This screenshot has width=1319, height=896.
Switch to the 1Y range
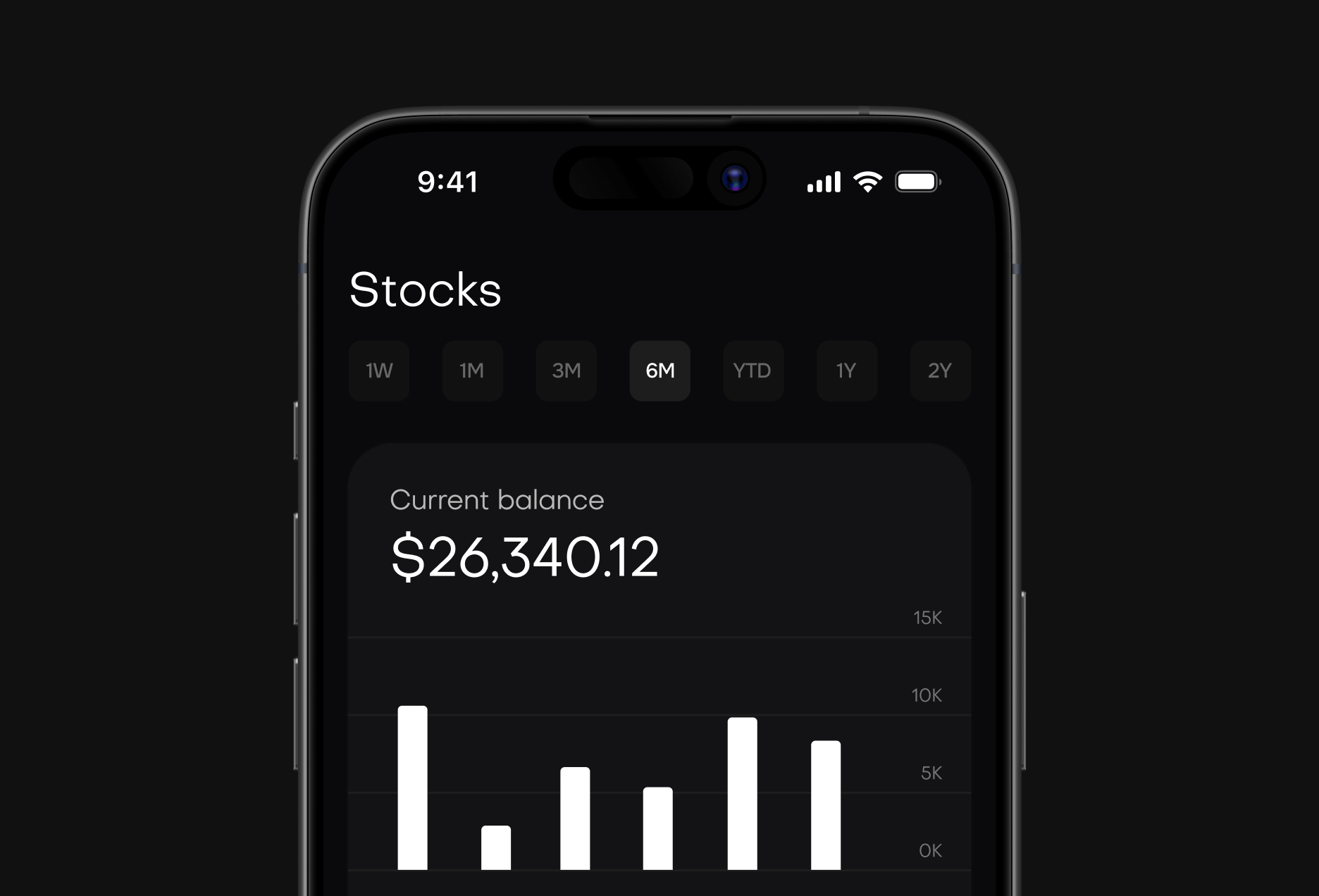pyautogui.click(x=846, y=371)
